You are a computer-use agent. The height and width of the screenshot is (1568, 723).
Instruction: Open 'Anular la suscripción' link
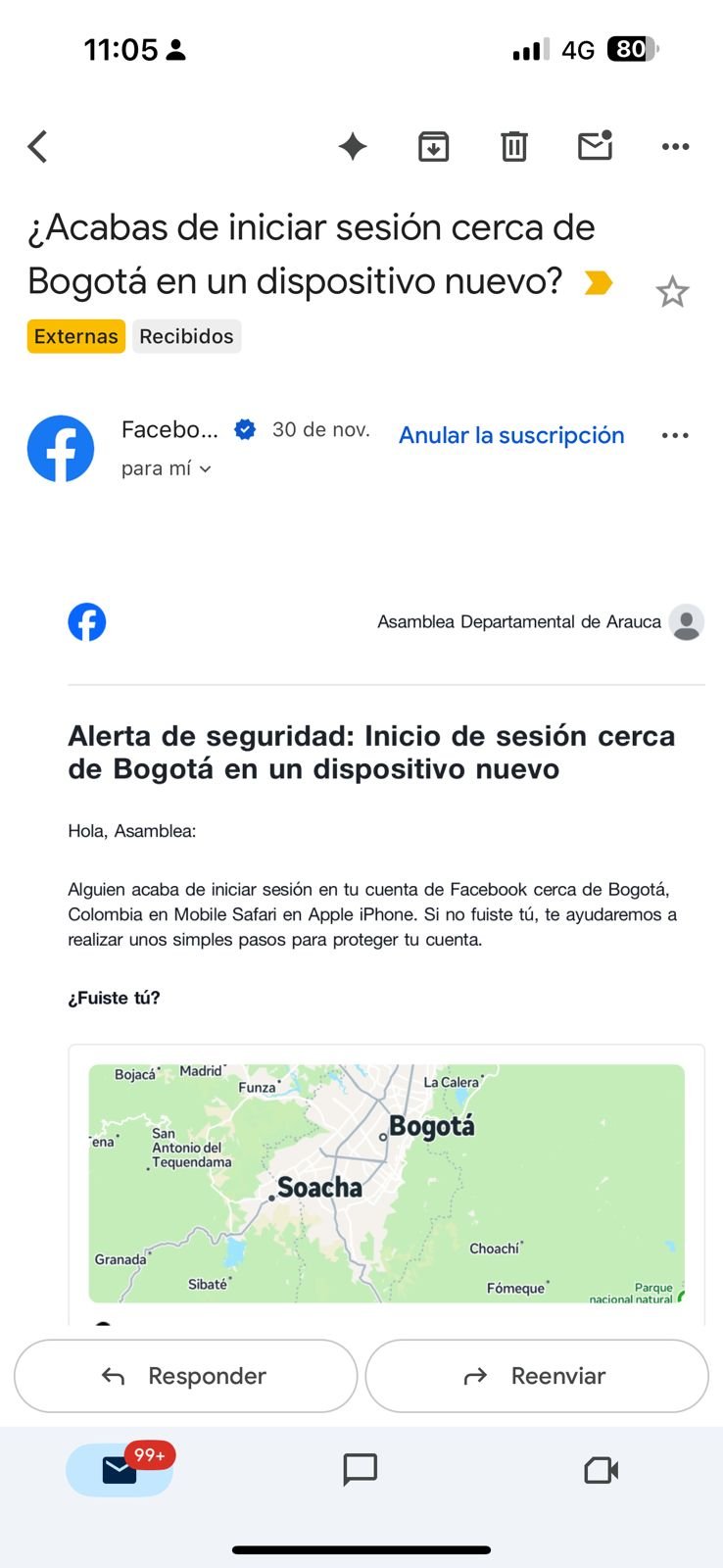point(511,435)
